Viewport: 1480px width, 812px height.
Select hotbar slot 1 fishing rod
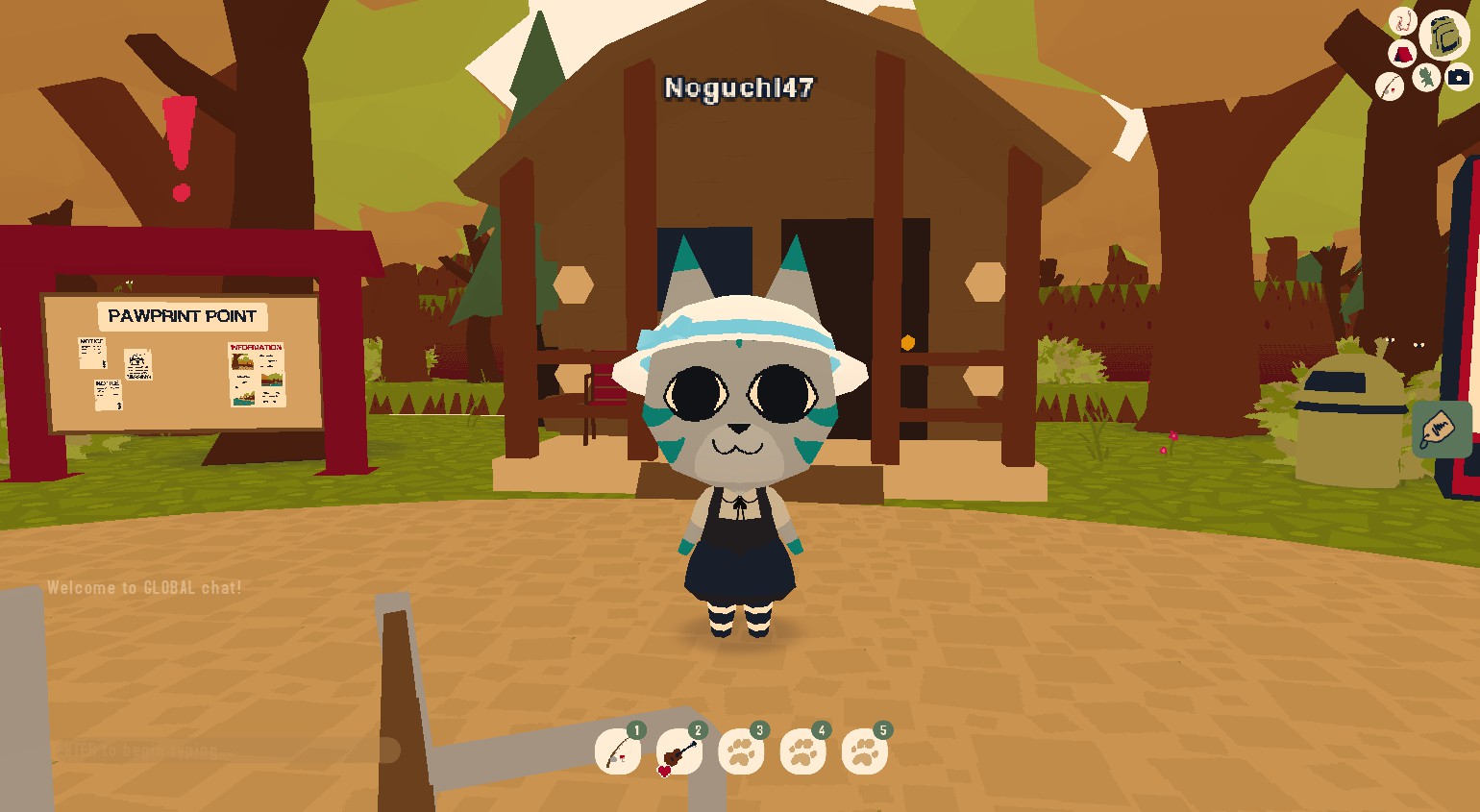(x=617, y=751)
